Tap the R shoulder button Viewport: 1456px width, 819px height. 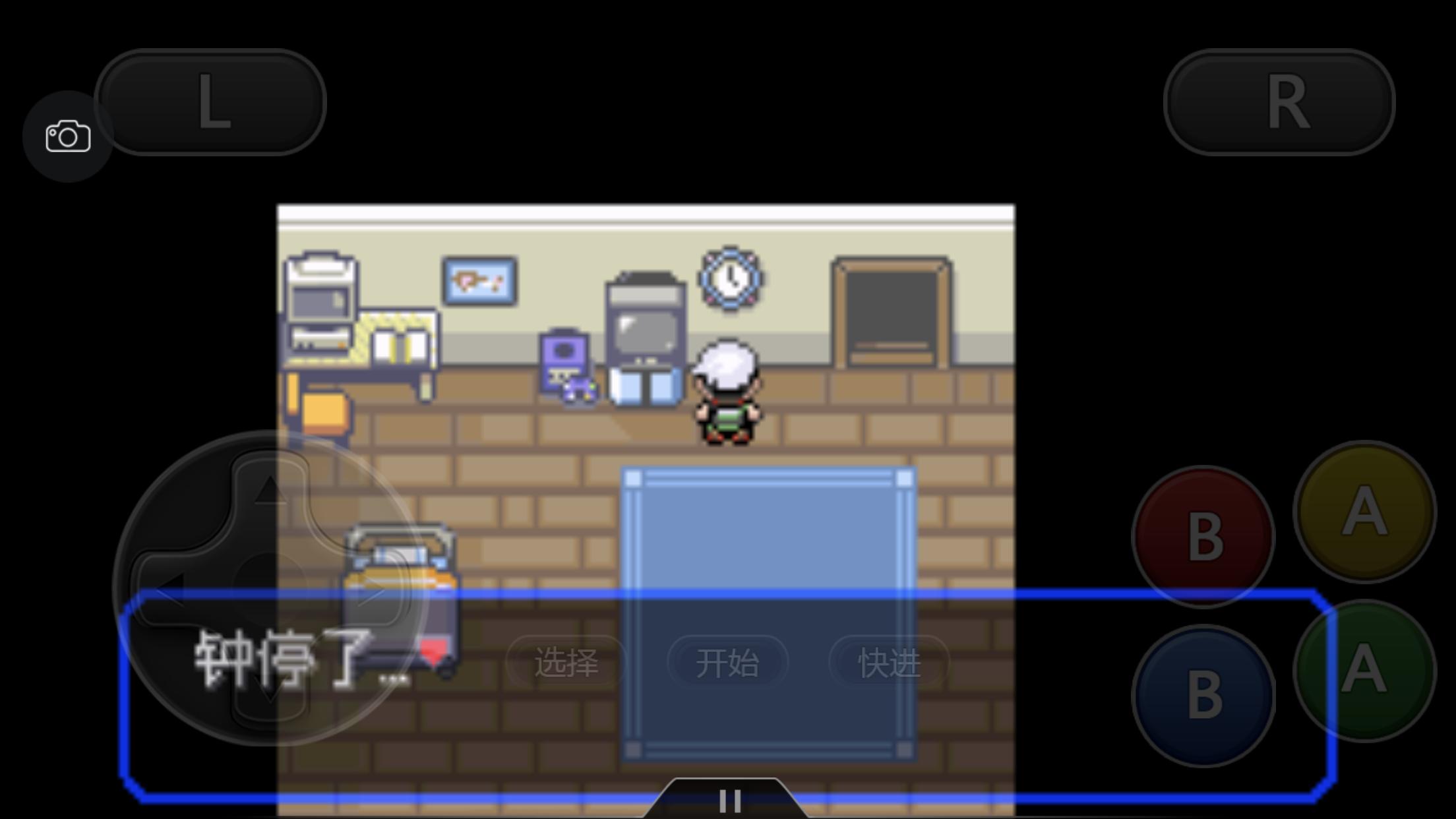coord(1279,102)
